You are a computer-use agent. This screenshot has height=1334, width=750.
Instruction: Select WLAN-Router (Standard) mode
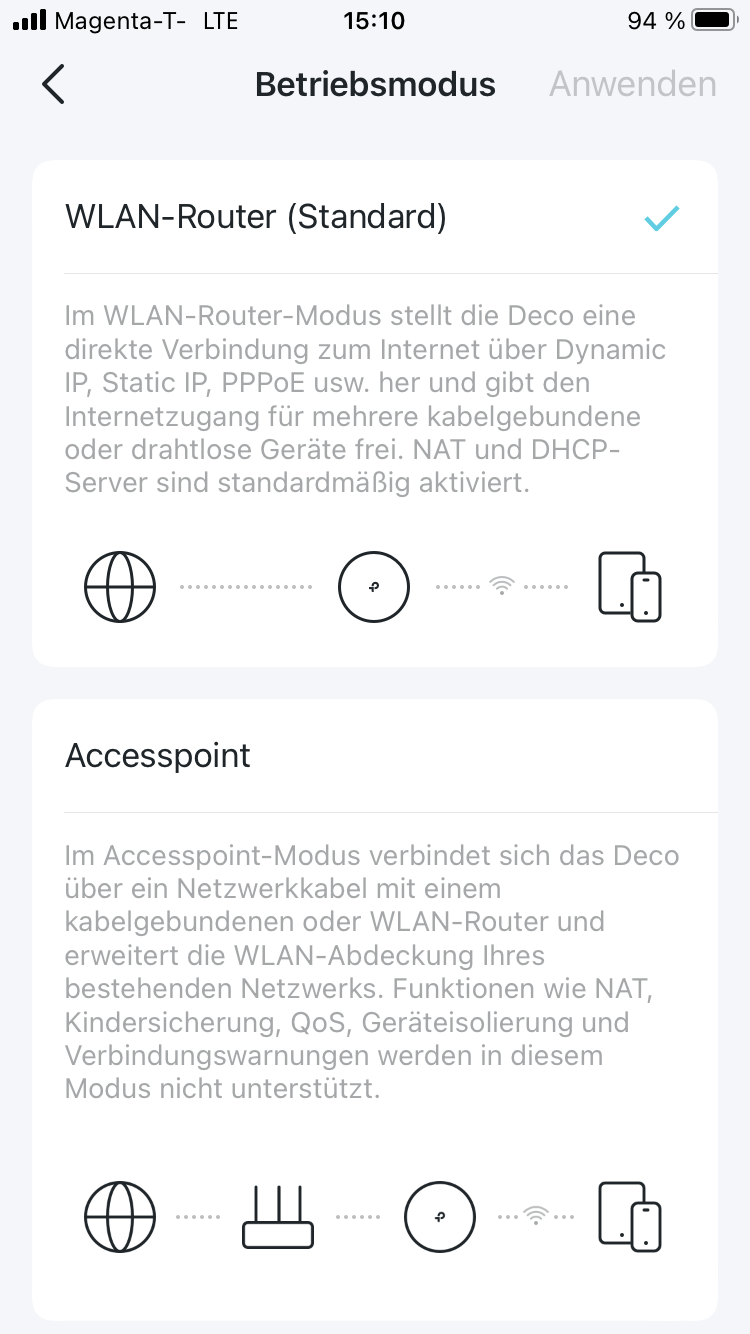click(374, 217)
